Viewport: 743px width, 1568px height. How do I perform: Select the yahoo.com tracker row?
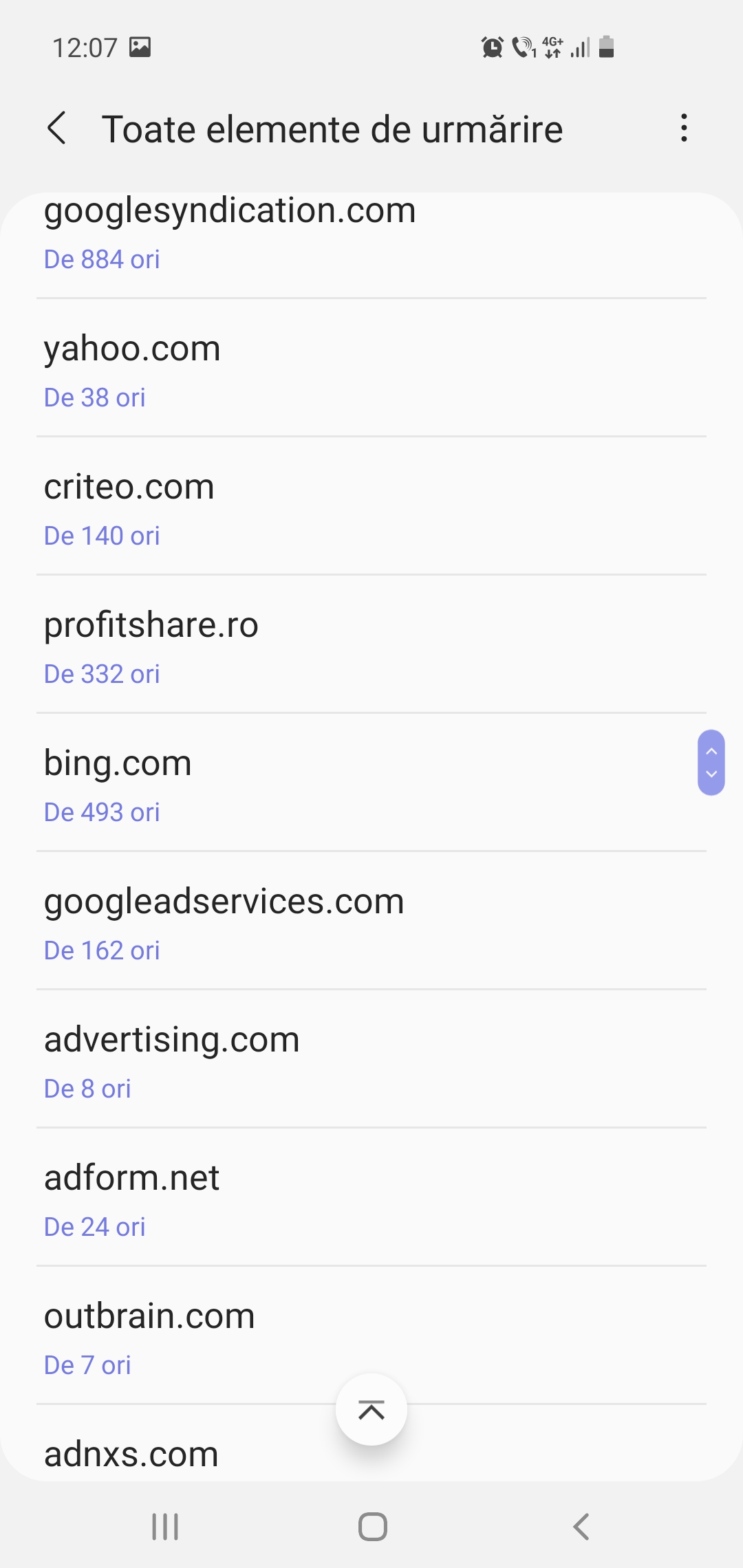tap(371, 368)
